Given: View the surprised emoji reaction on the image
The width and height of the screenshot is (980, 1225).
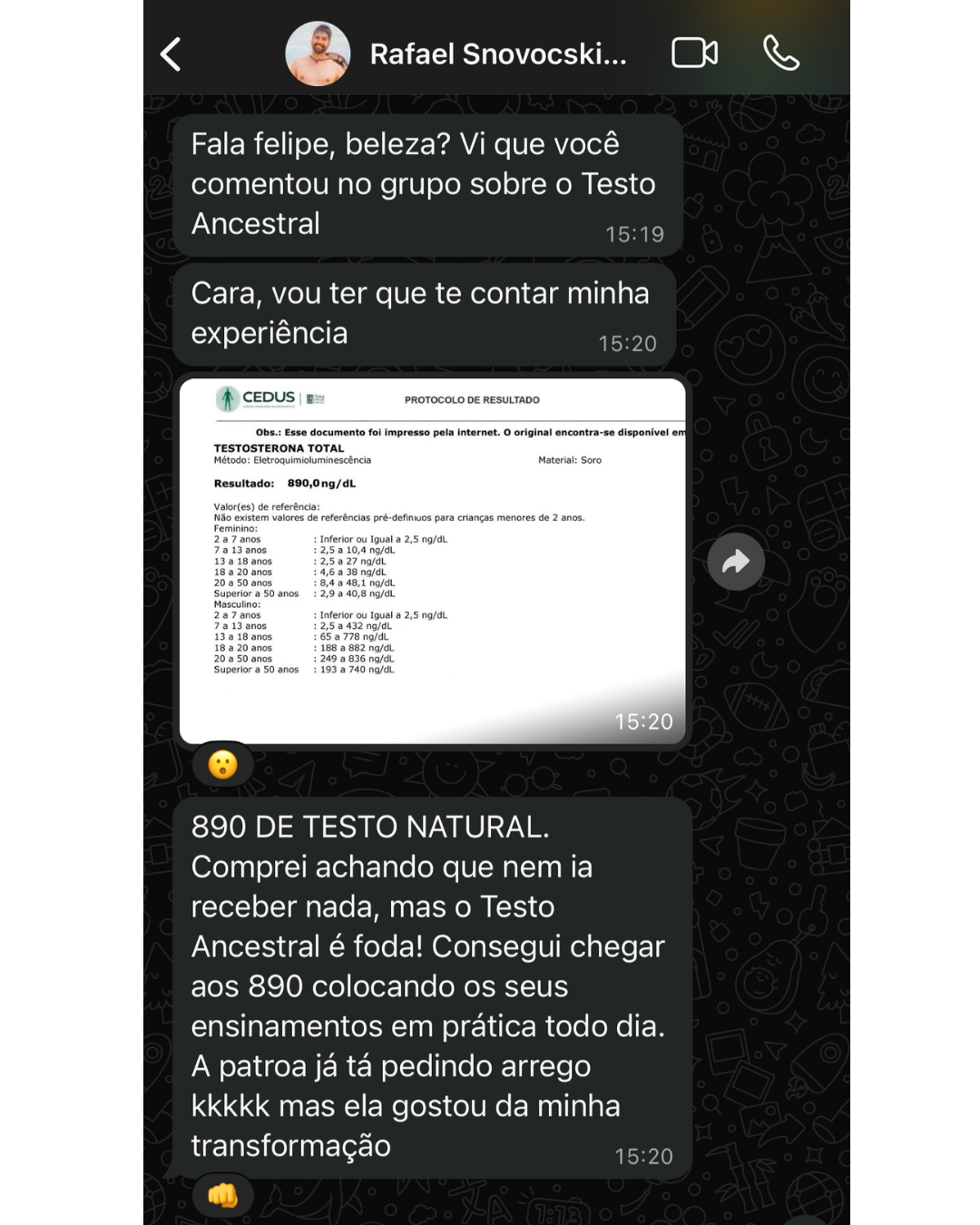Looking at the screenshot, I should pos(222,765).
